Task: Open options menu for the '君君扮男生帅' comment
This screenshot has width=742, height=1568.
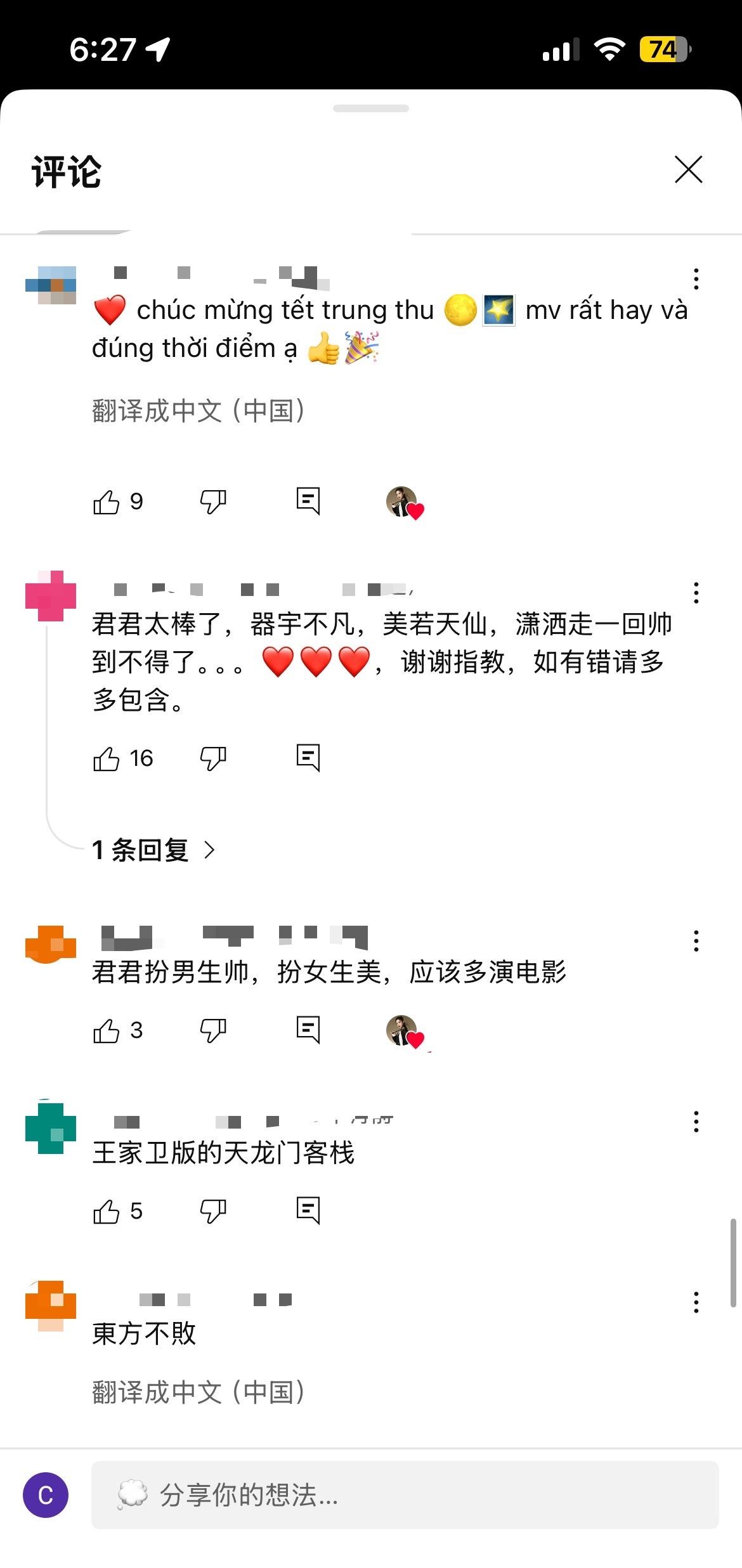Action: pos(696,941)
